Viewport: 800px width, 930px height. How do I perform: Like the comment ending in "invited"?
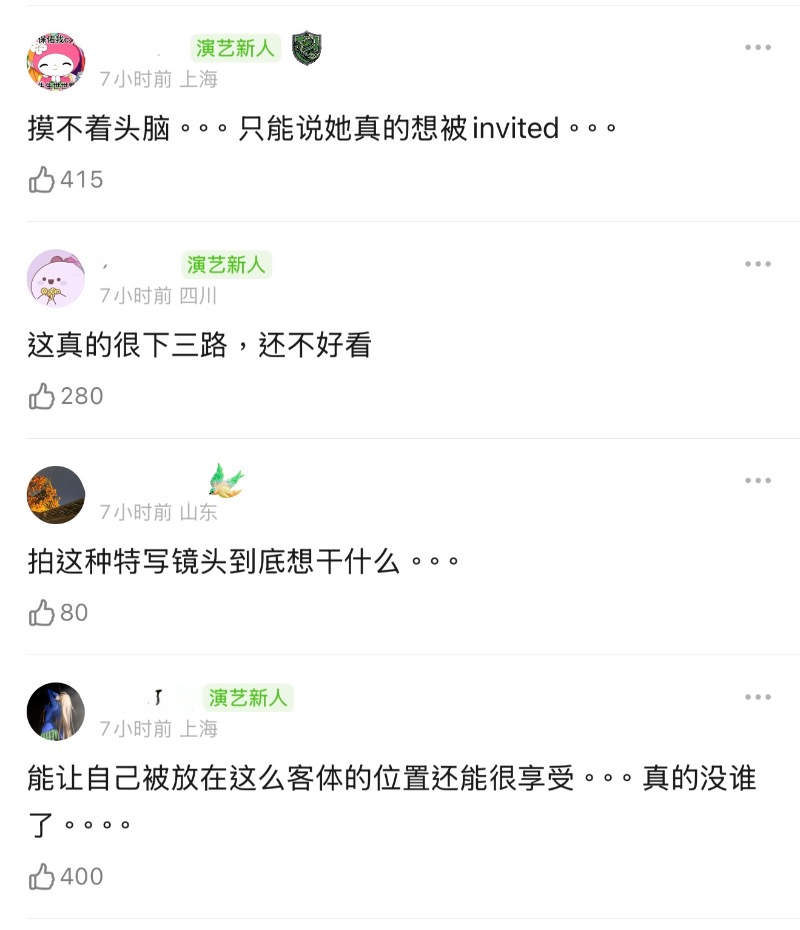42,180
